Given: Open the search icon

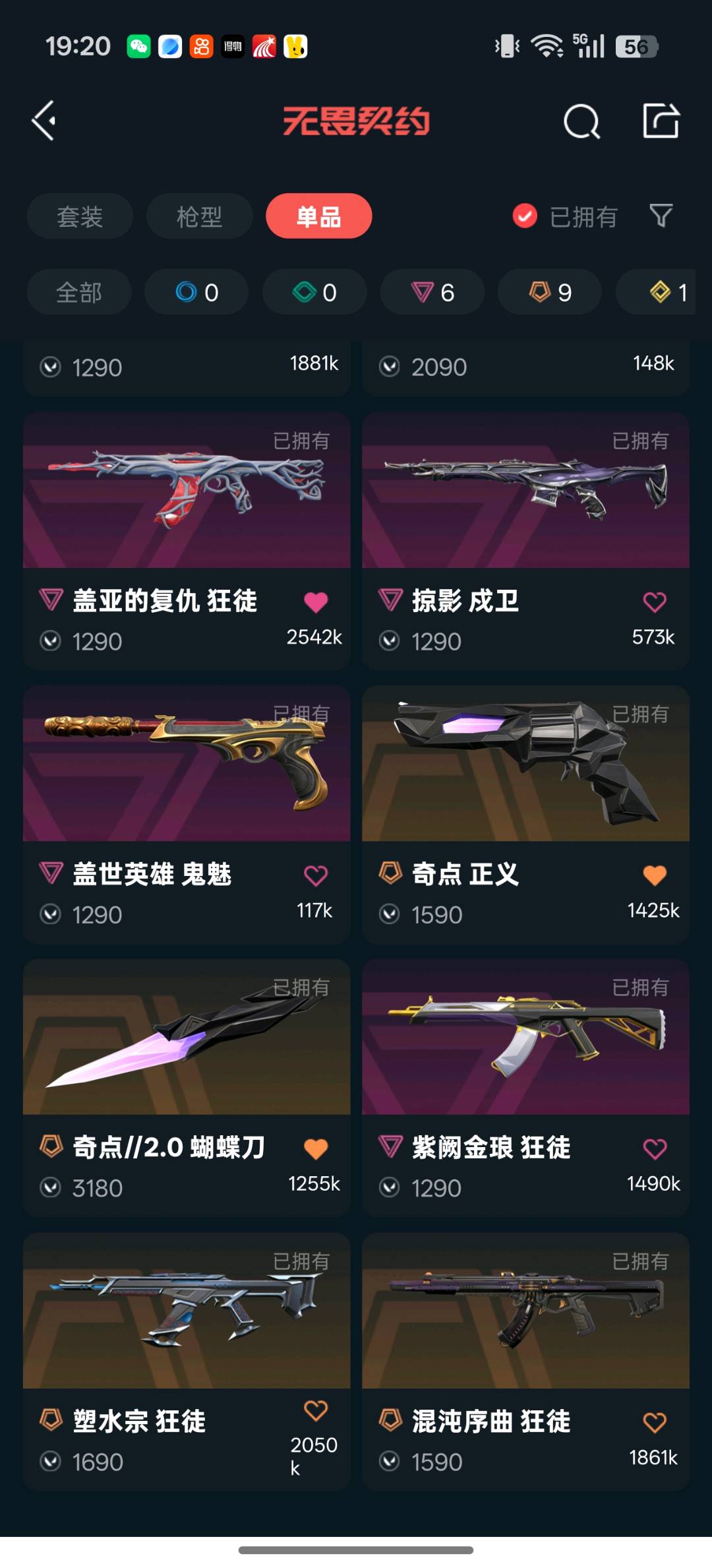Looking at the screenshot, I should point(581,121).
